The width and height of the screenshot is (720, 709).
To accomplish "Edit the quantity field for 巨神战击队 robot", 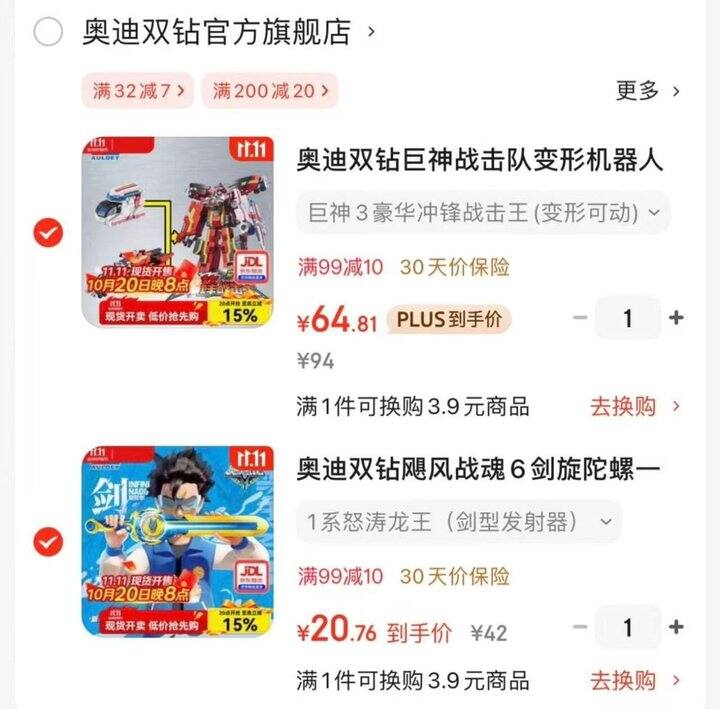I will pos(628,318).
